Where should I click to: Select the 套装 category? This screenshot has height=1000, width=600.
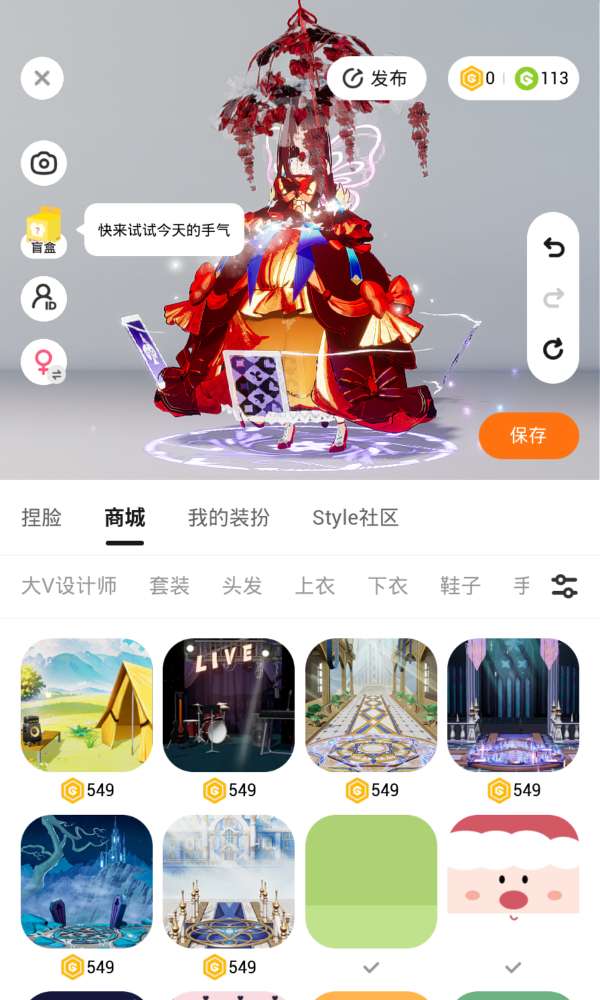[x=169, y=586]
